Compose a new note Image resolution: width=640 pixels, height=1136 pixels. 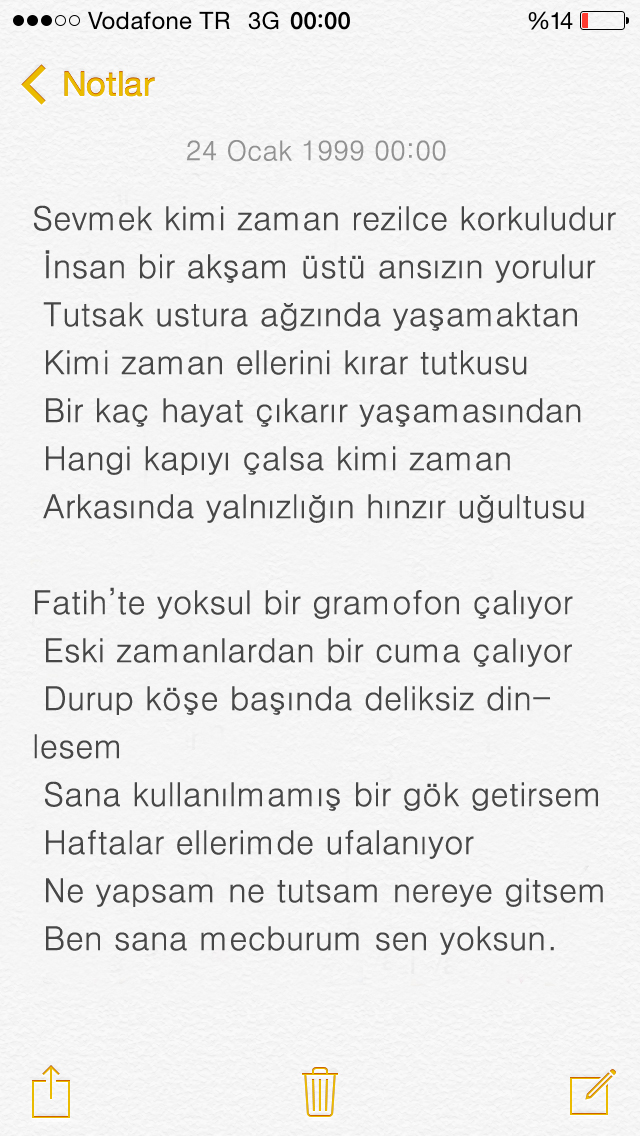tap(592, 1090)
